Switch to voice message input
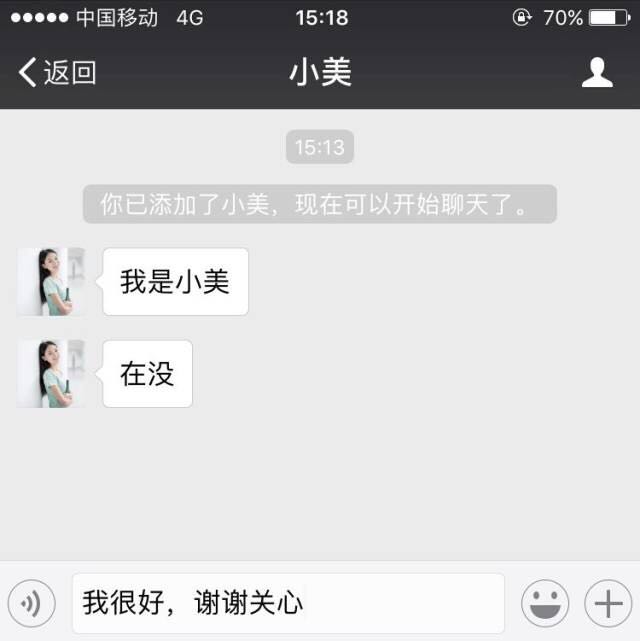 pos(31,603)
